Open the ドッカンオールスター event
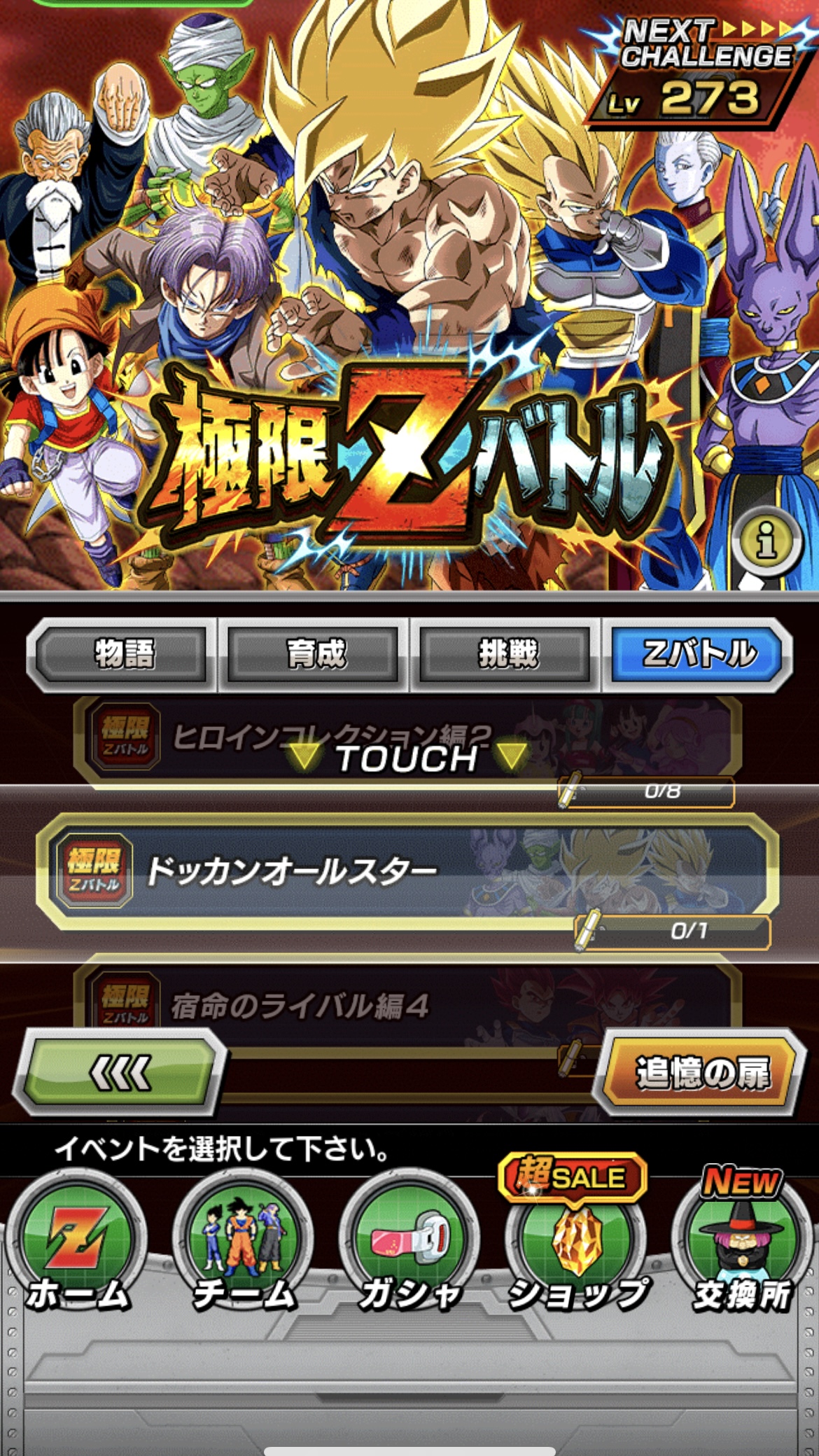The height and width of the screenshot is (1456, 819). pos(407,871)
